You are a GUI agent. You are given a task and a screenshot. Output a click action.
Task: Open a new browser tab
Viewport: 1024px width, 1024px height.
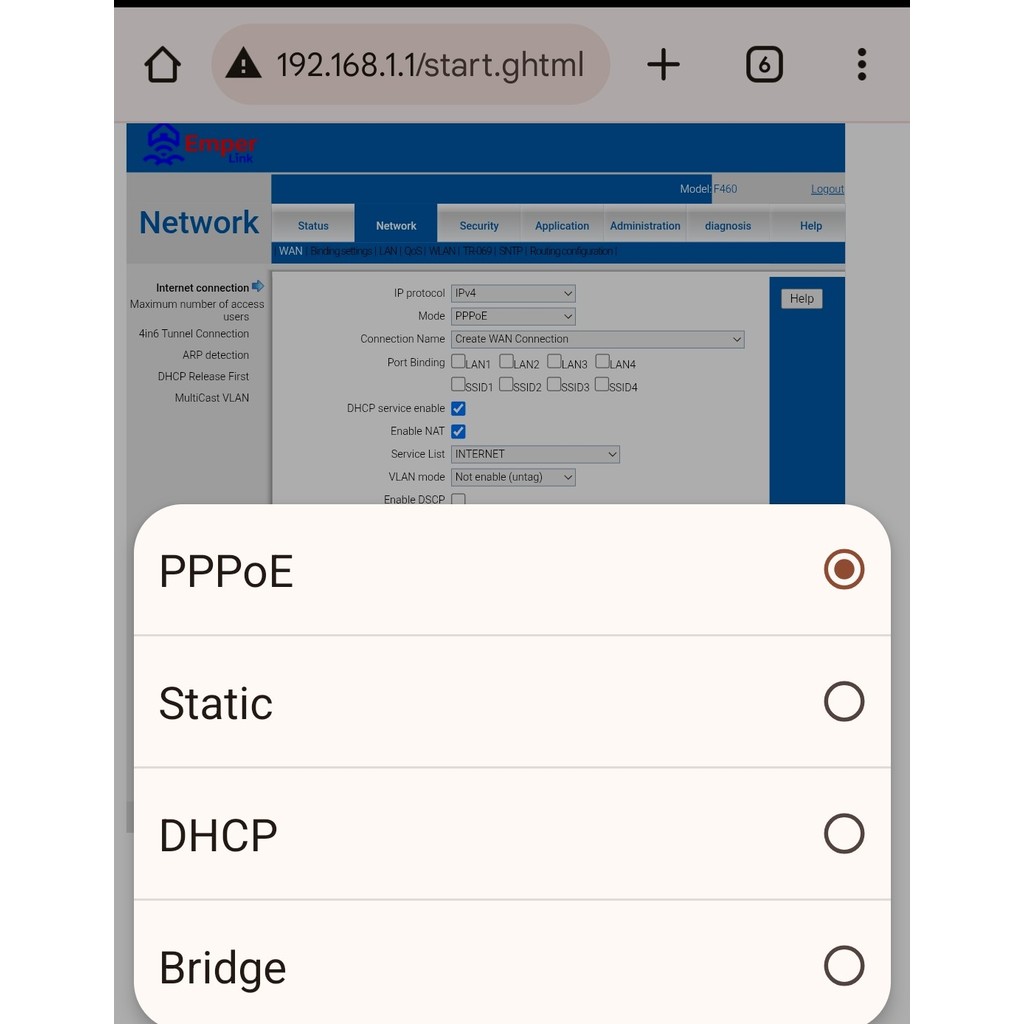(x=663, y=66)
